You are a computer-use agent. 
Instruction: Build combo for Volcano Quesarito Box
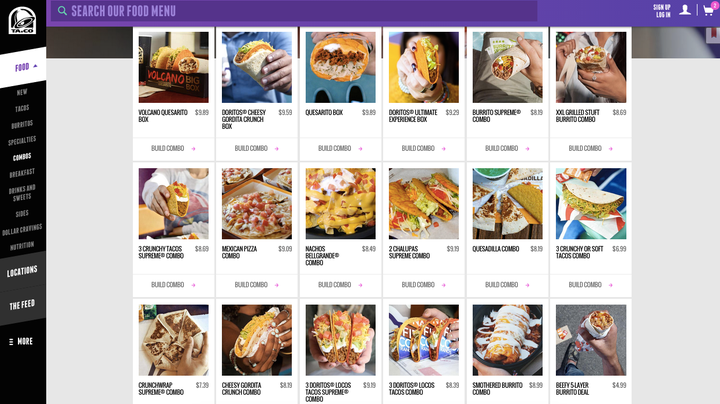[173, 148]
